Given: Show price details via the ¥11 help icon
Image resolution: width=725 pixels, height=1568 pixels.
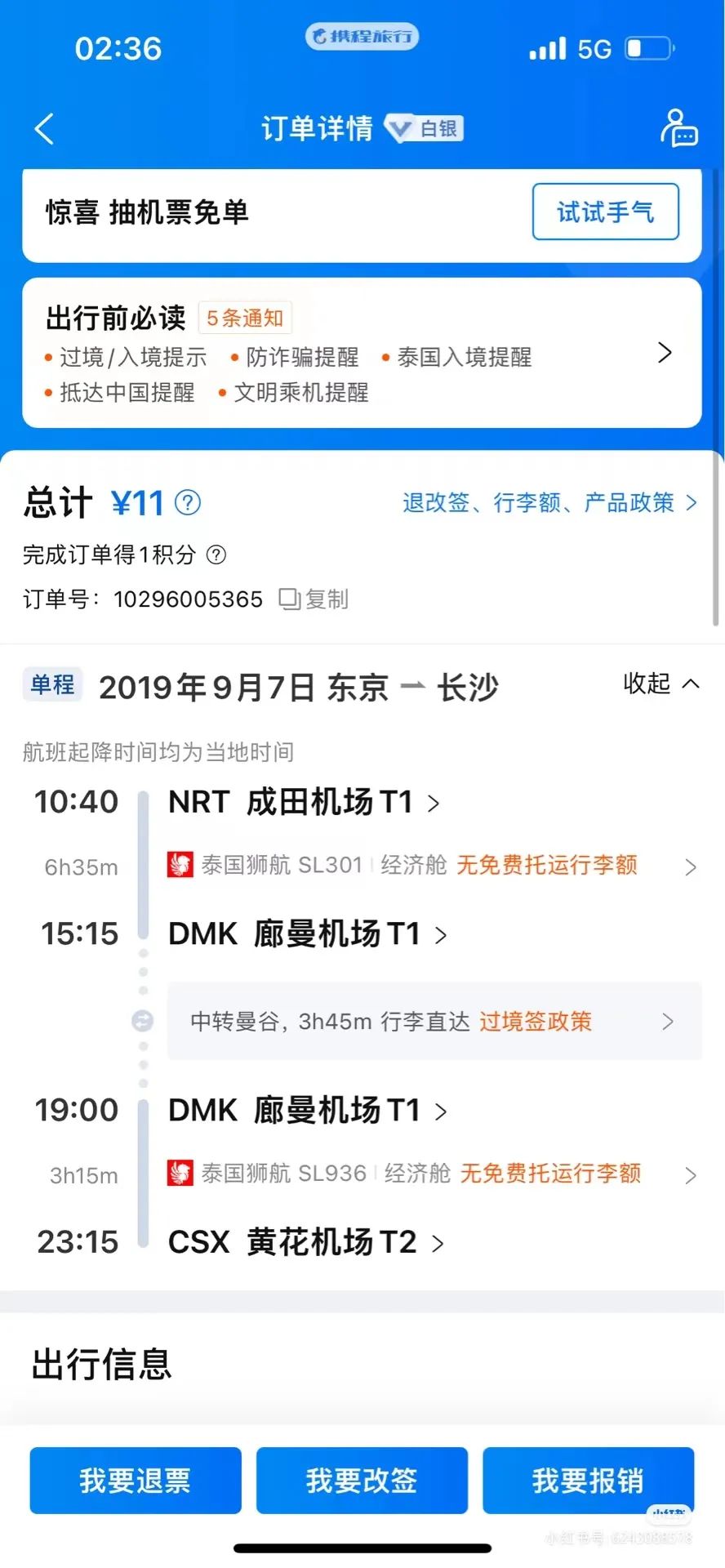Looking at the screenshot, I should pos(188,502).
